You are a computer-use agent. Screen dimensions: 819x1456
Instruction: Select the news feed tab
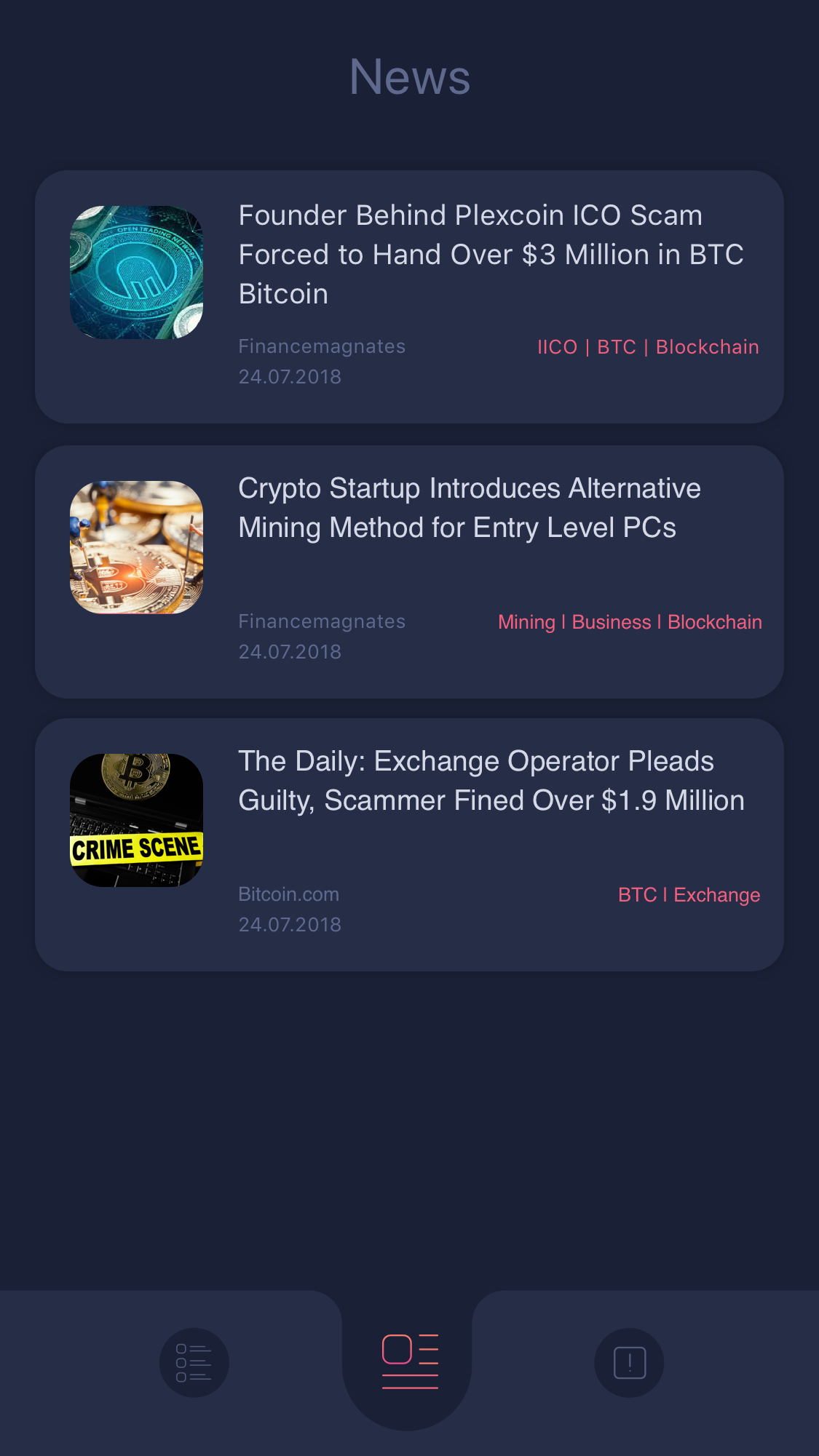[x=410, y=1361]
